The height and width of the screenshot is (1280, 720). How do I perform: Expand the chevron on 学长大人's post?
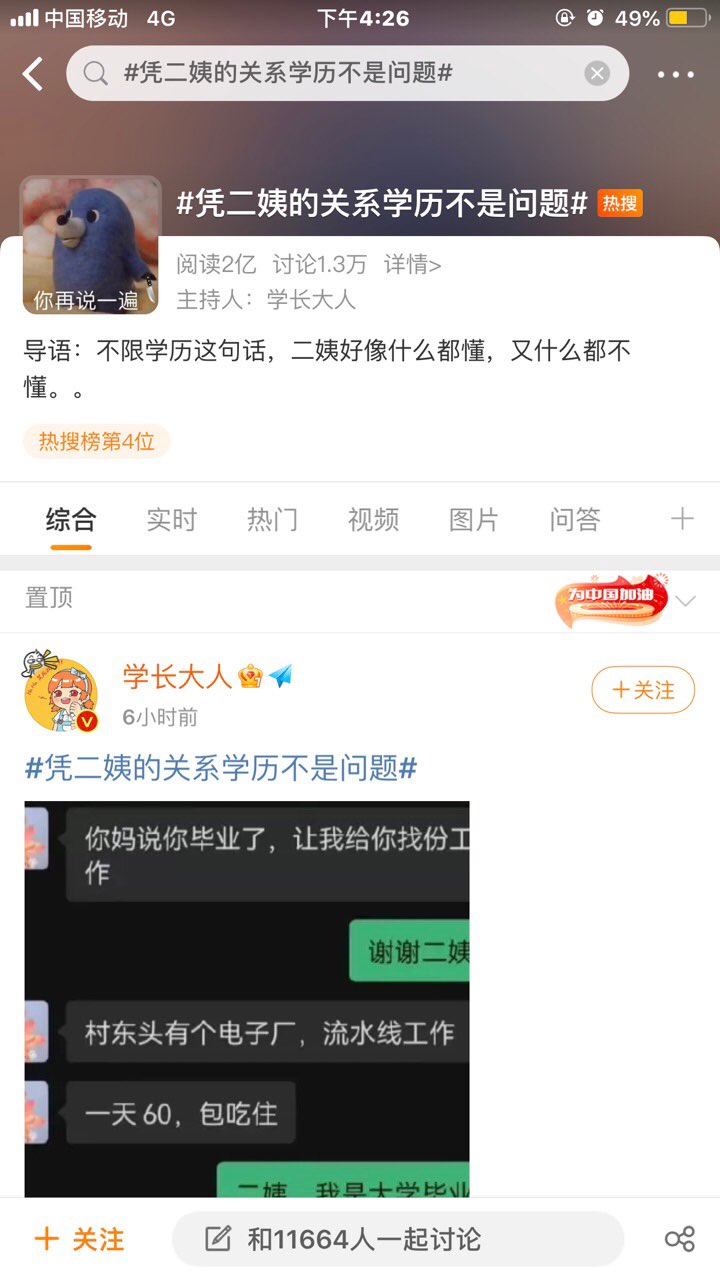coord(686,601)
